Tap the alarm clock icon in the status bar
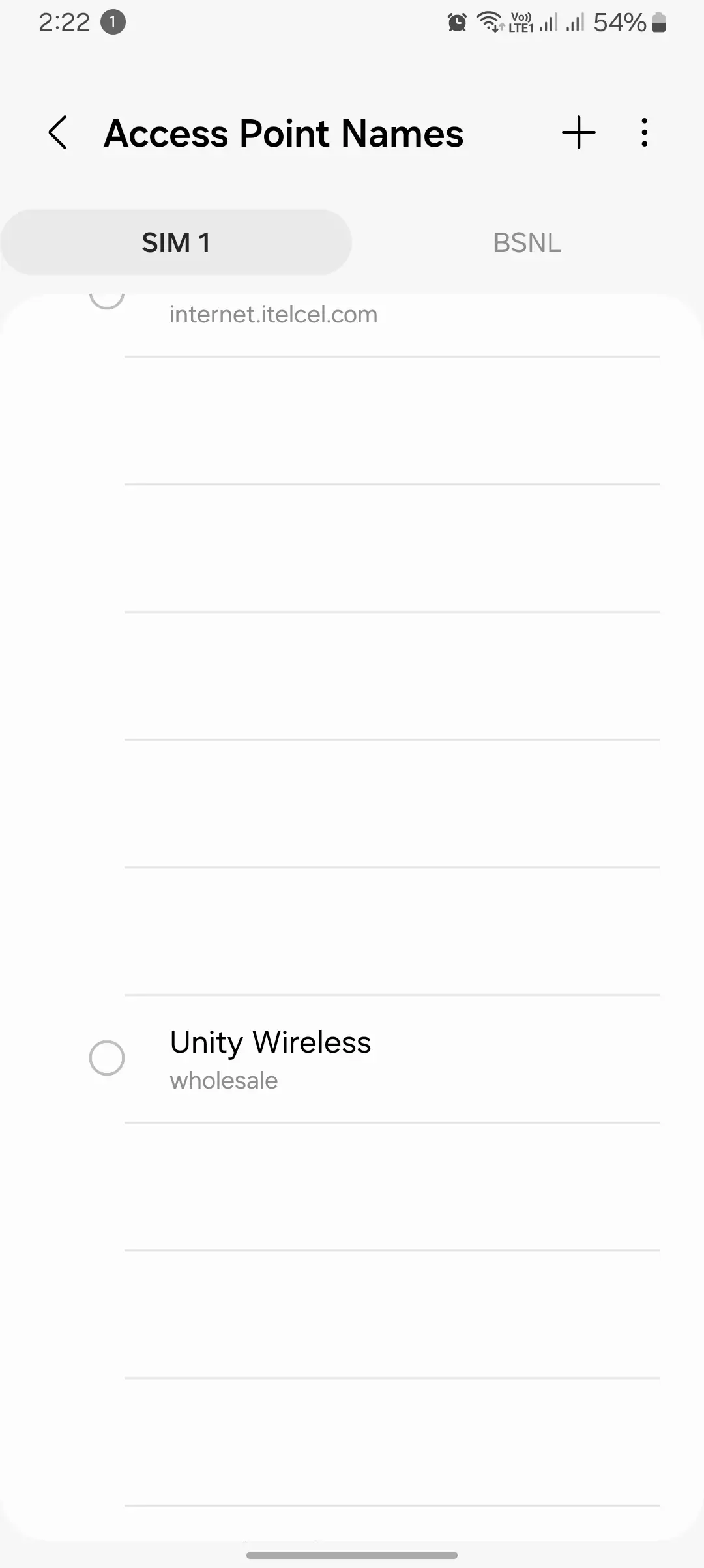The image size is (704, 1568). tap(456, 21)
